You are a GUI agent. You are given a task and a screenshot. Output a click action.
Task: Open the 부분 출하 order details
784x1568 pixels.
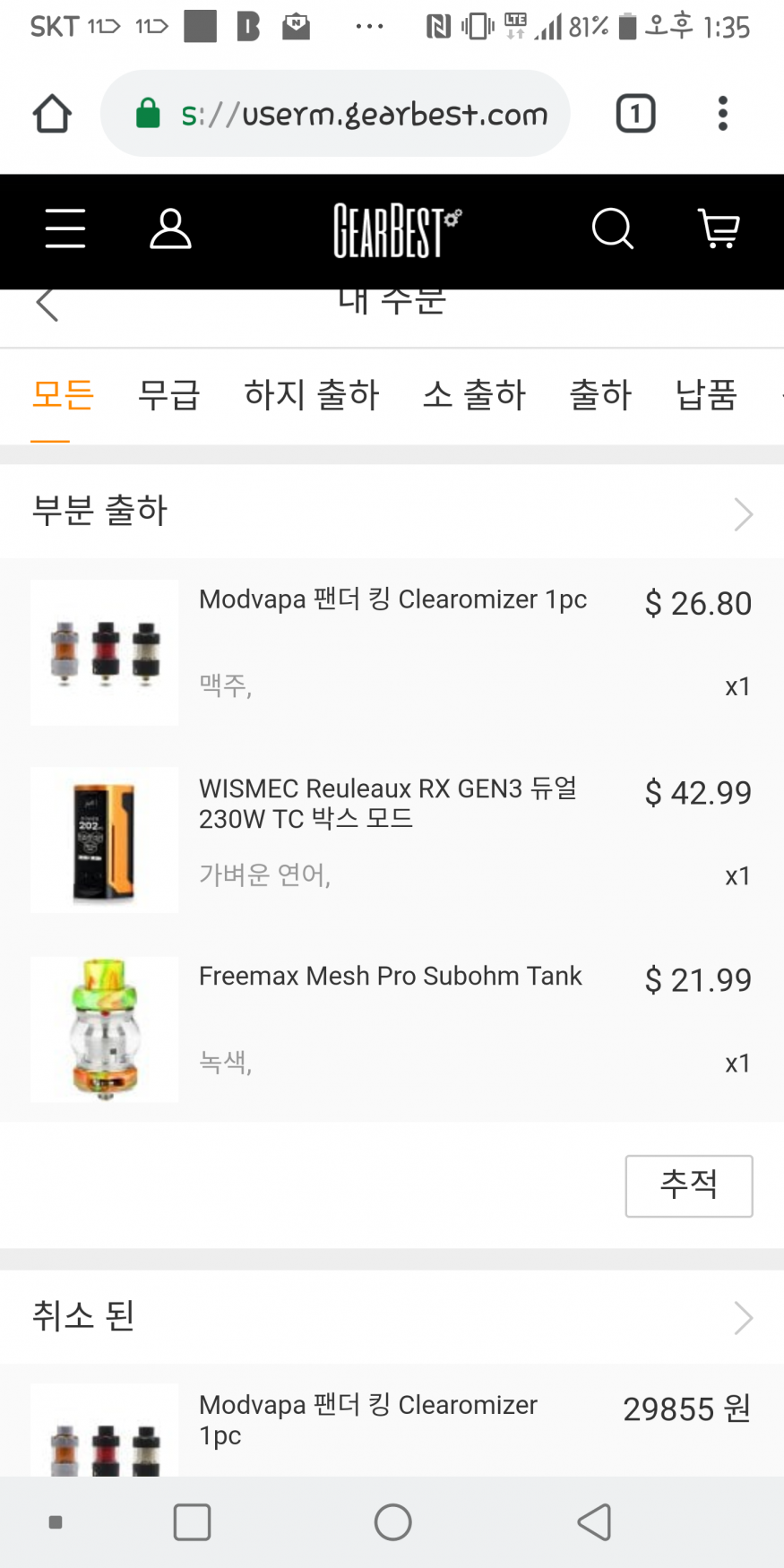(x=392, y=513)
